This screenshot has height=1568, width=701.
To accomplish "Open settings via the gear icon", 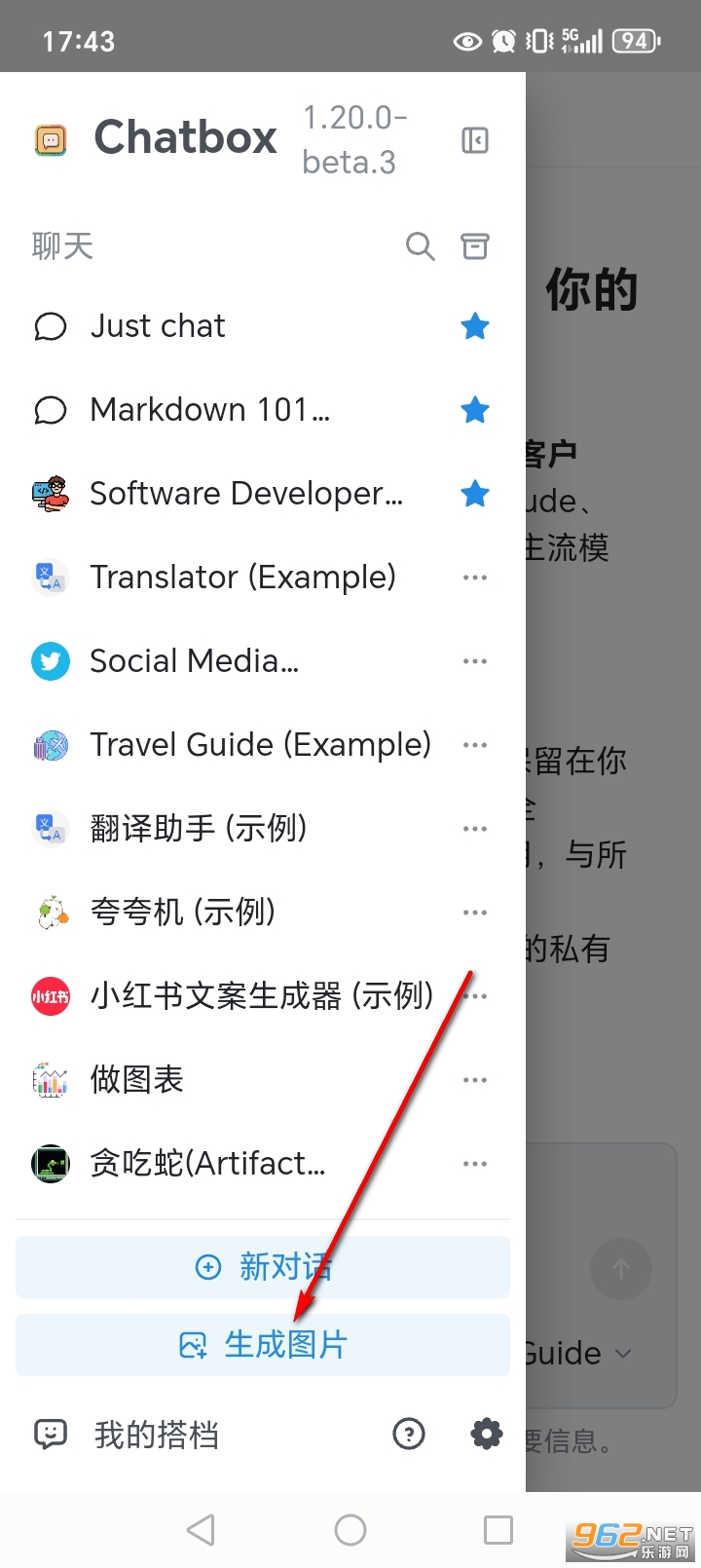I will click(486, 1434).
